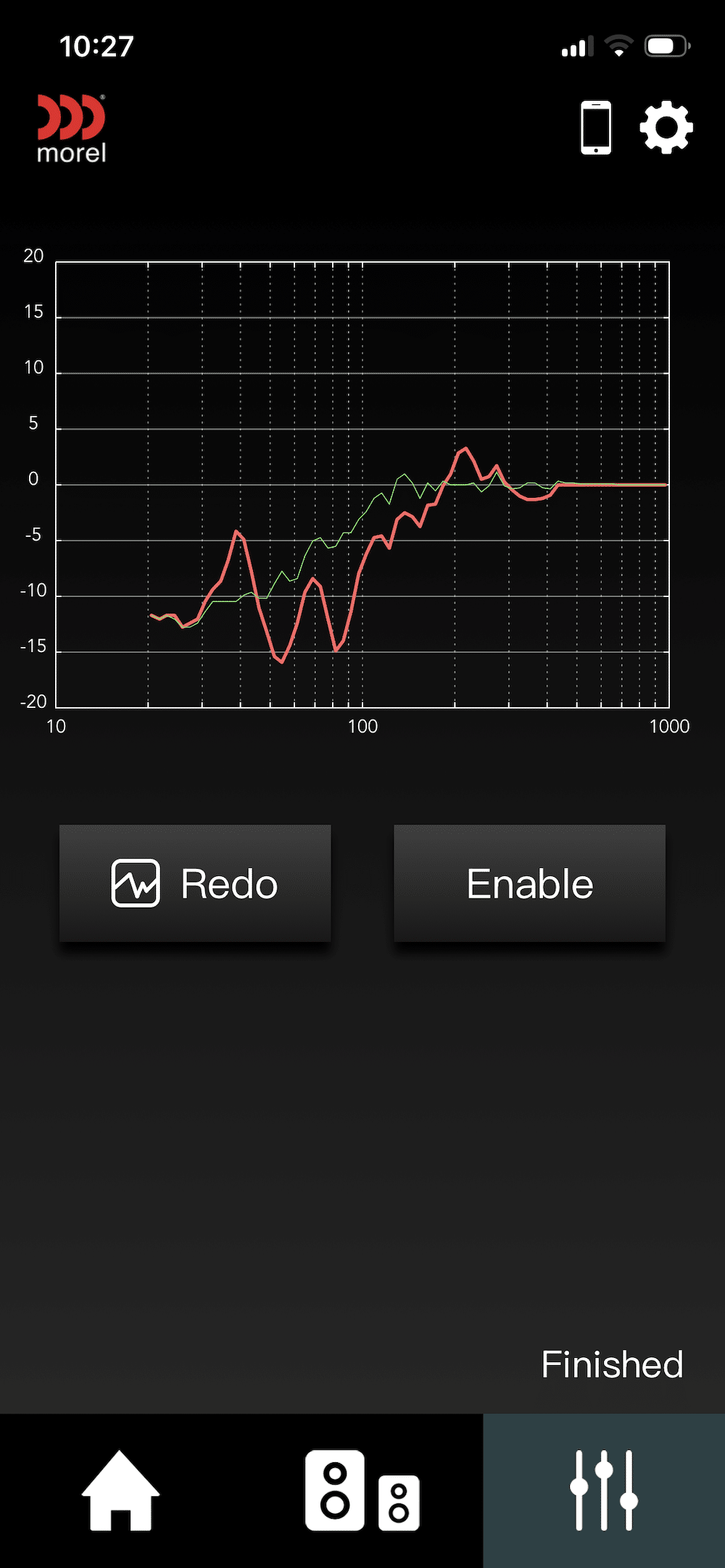The height and width of the screenshot is (1568, 725).
Task: Tap the phone device icon
Action: (596, 128)
